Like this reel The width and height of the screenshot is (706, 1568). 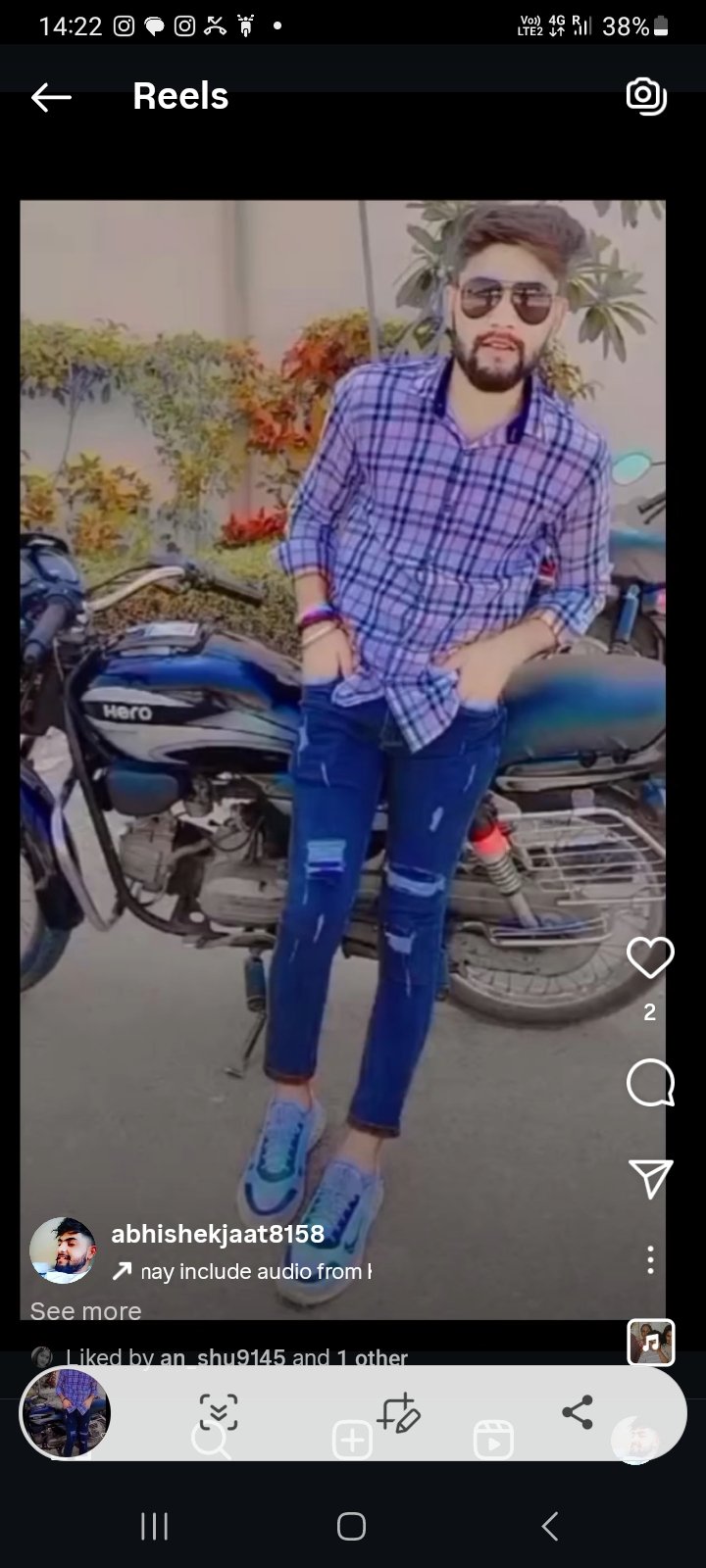pos(650,957)
